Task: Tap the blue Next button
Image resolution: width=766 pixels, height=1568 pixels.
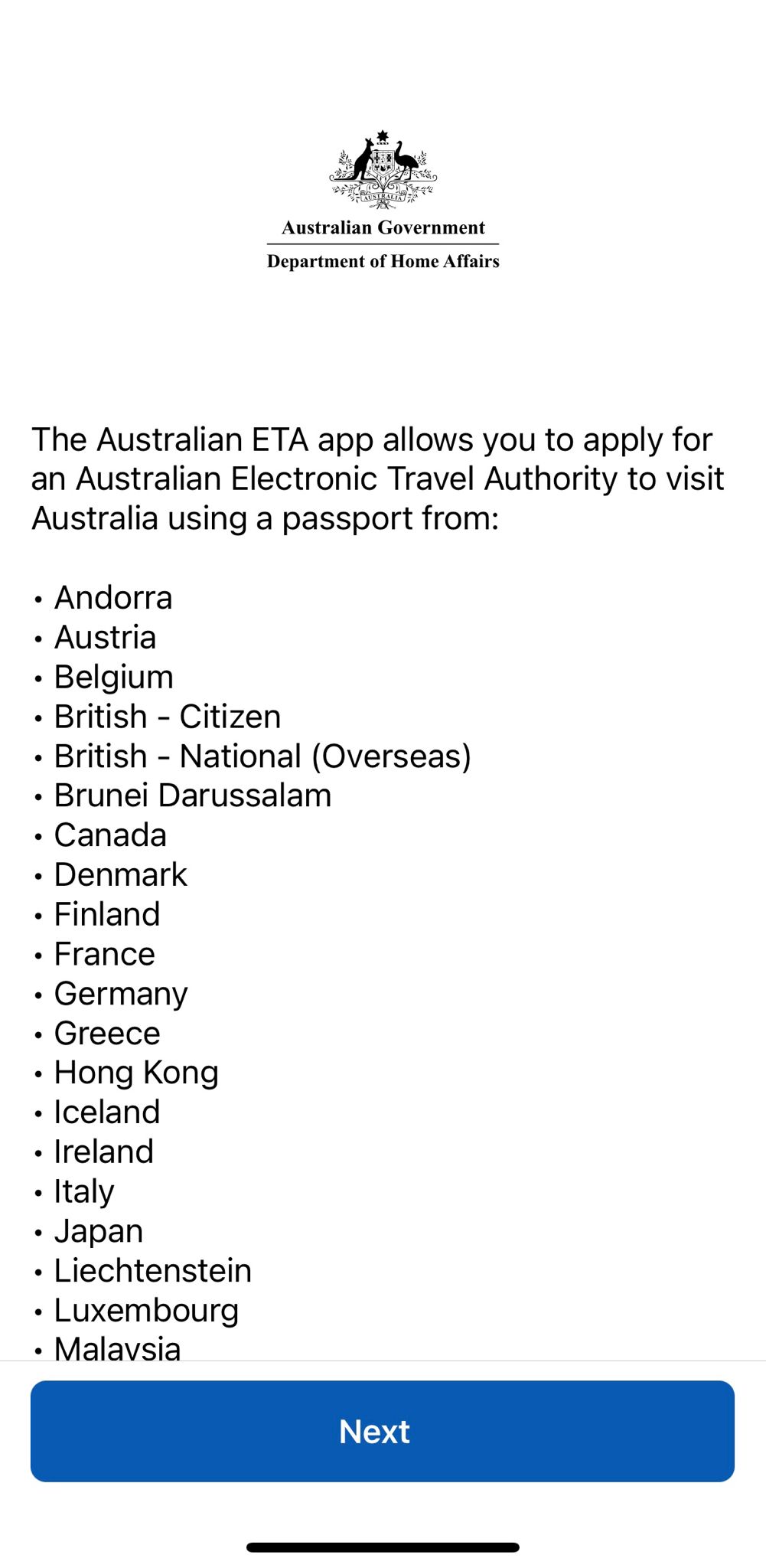Action: 383,1431
